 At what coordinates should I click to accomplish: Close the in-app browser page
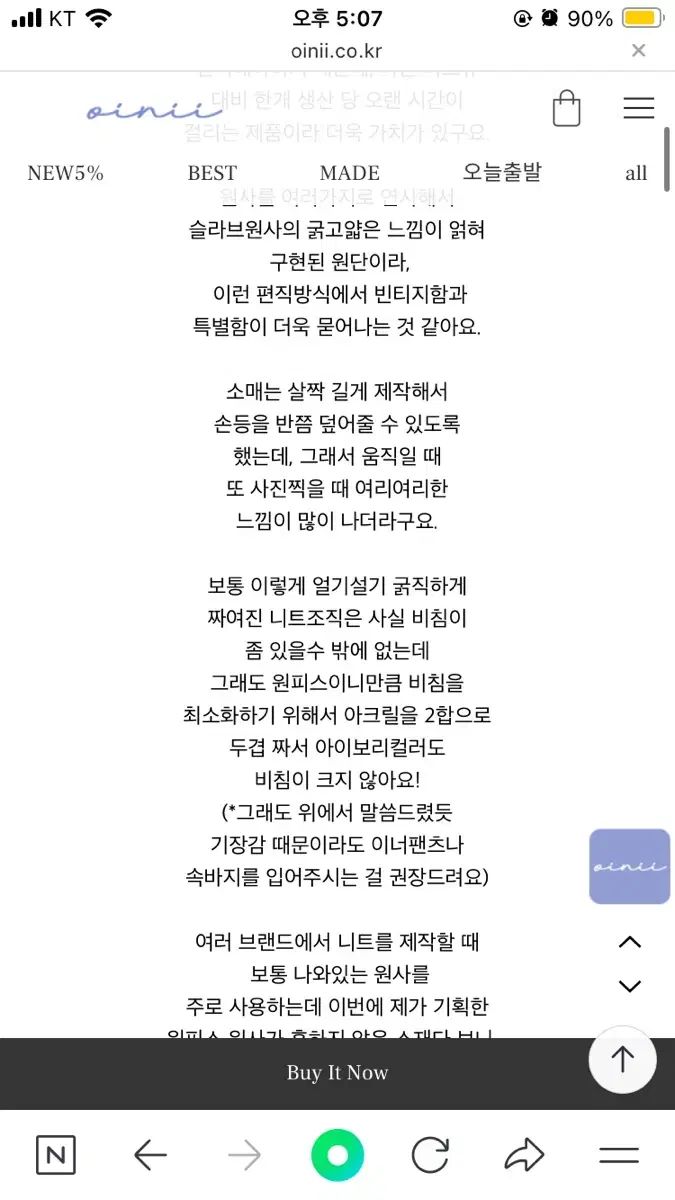pyautogui.click(x=639, y=50)
